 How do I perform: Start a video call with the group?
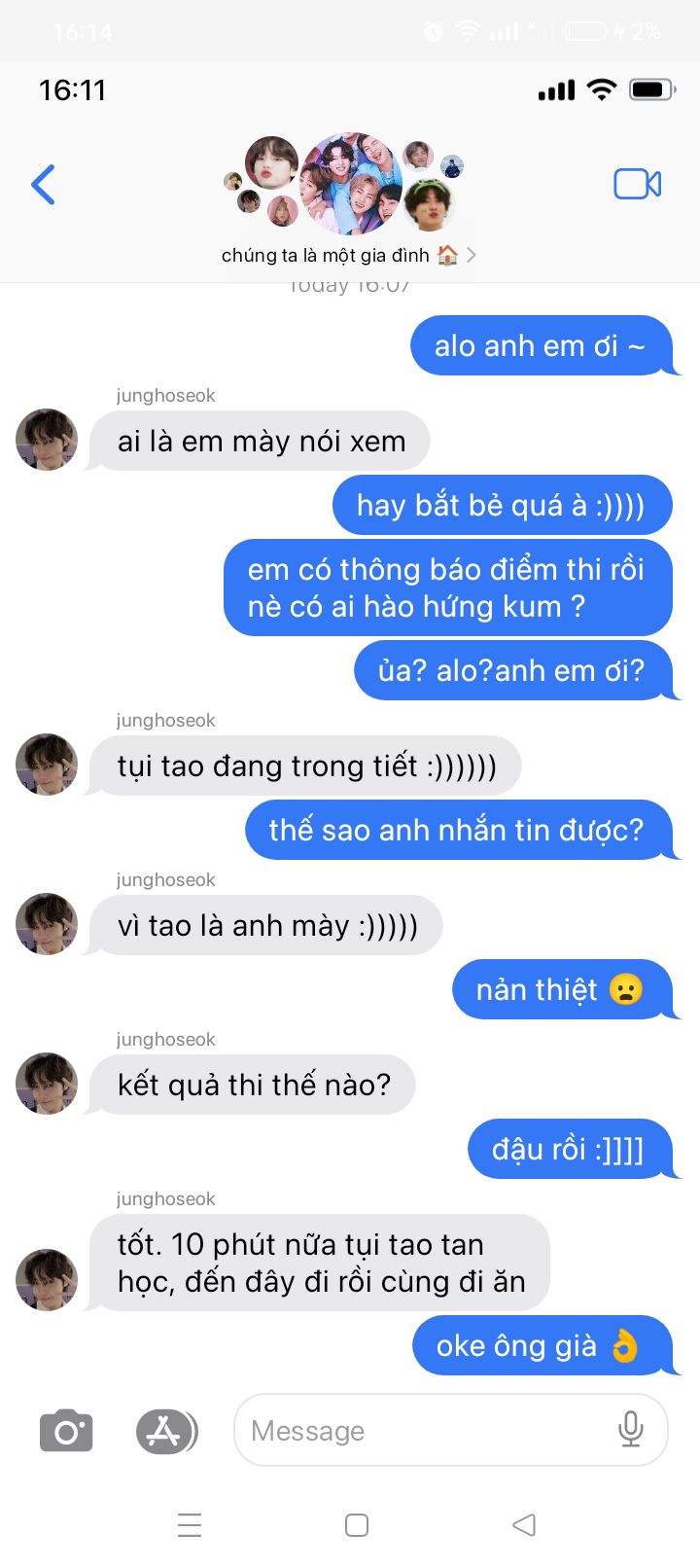[x=637, y=184]
